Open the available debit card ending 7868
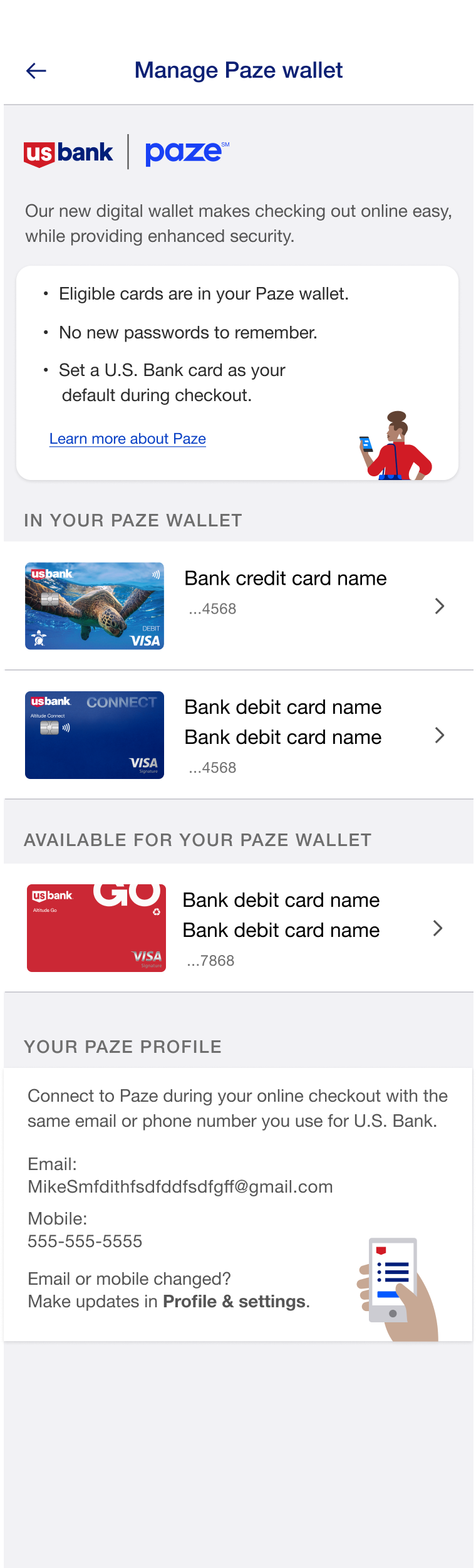The width and height of the screenshot is (476, 1568). pos(238,928)
